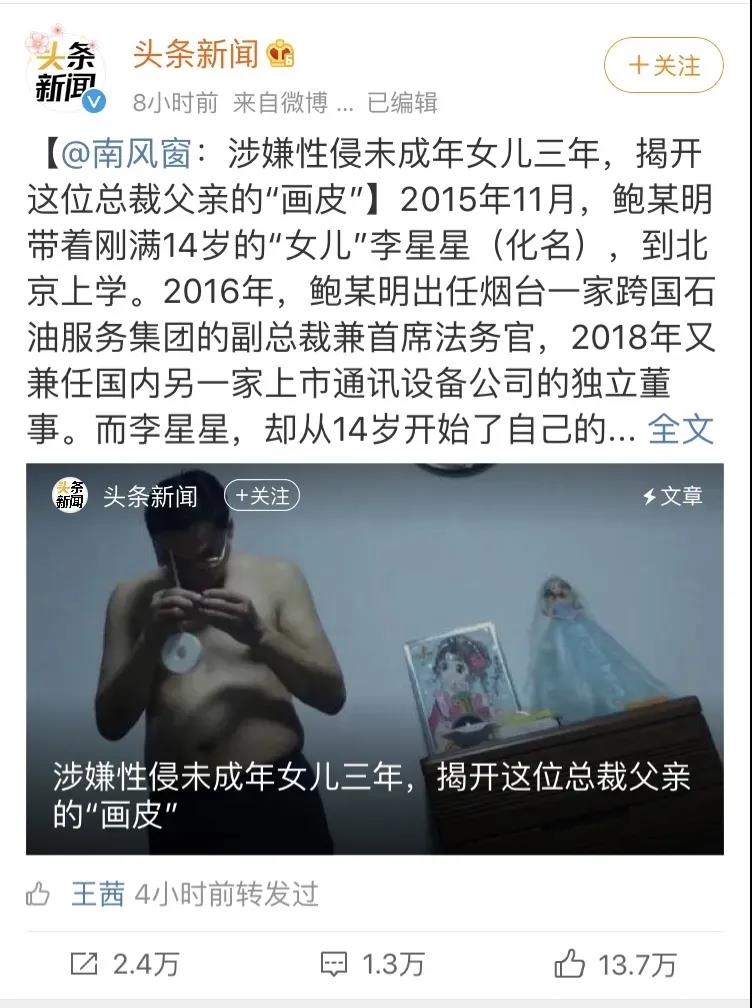The width and height of the screenshot is (752, 1008).
Task: Follow 头条新闻 with +关注 button
Action: (x=663, y=66)
